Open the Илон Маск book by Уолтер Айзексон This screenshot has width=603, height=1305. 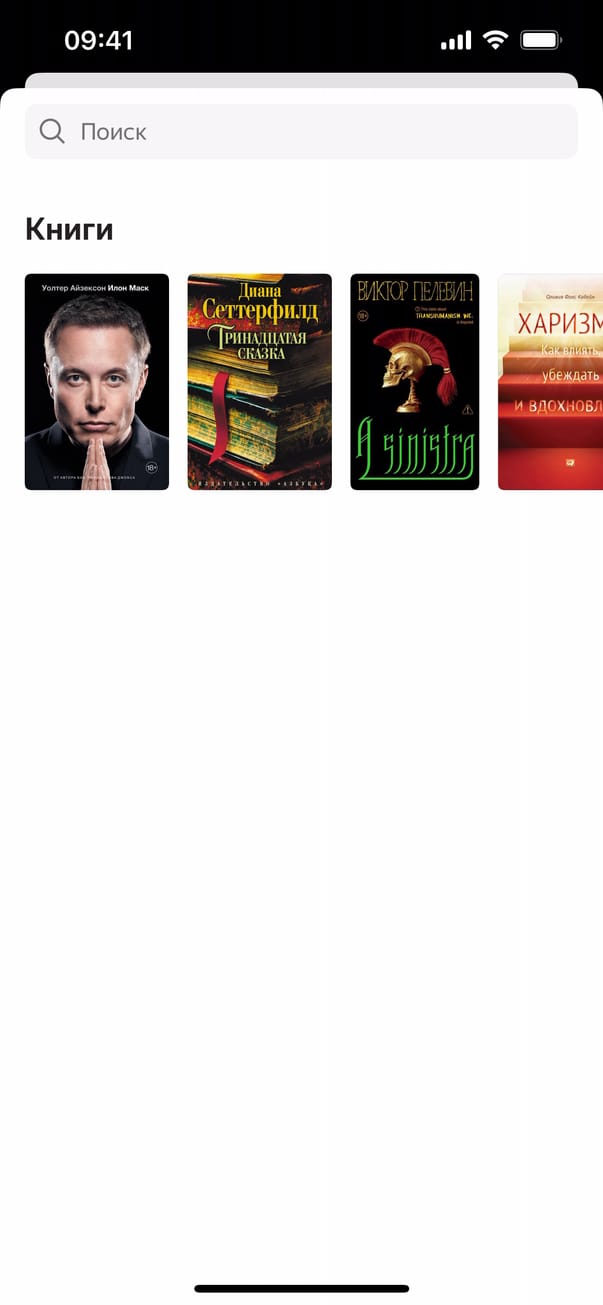pos(97,382)
